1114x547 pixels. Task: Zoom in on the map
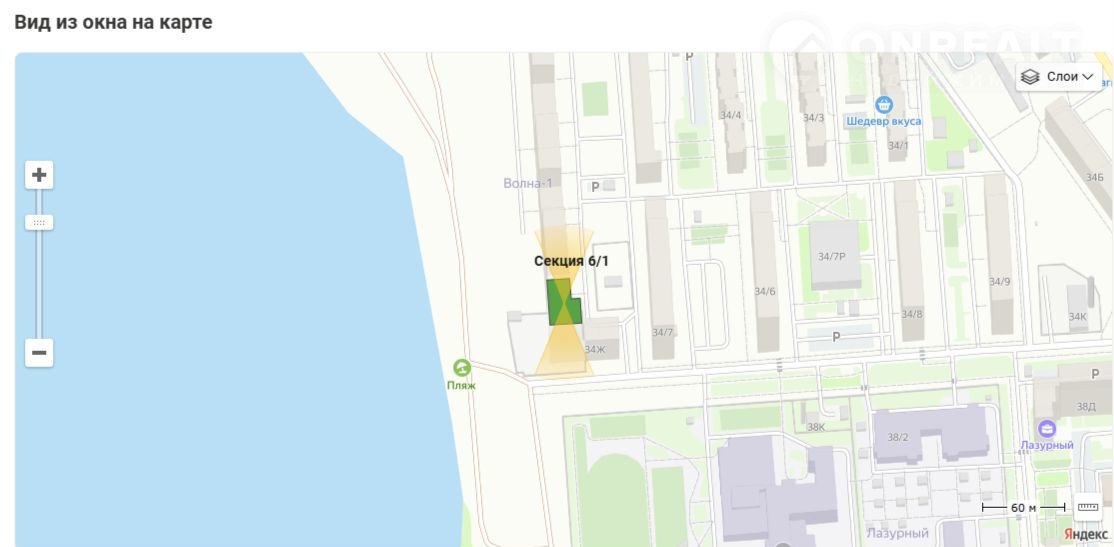(39, 175)
